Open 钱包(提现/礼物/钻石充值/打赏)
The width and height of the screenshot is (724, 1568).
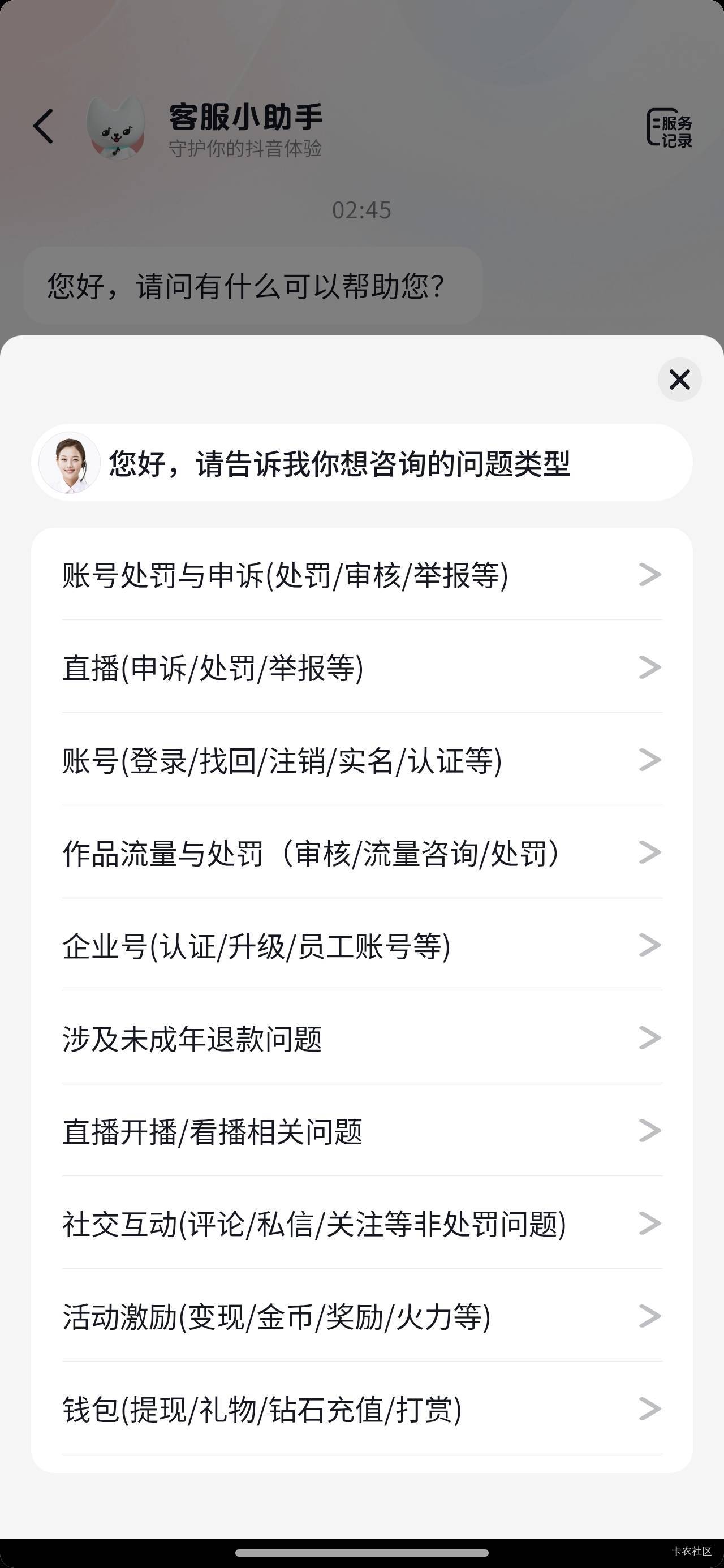[361, 1408]
